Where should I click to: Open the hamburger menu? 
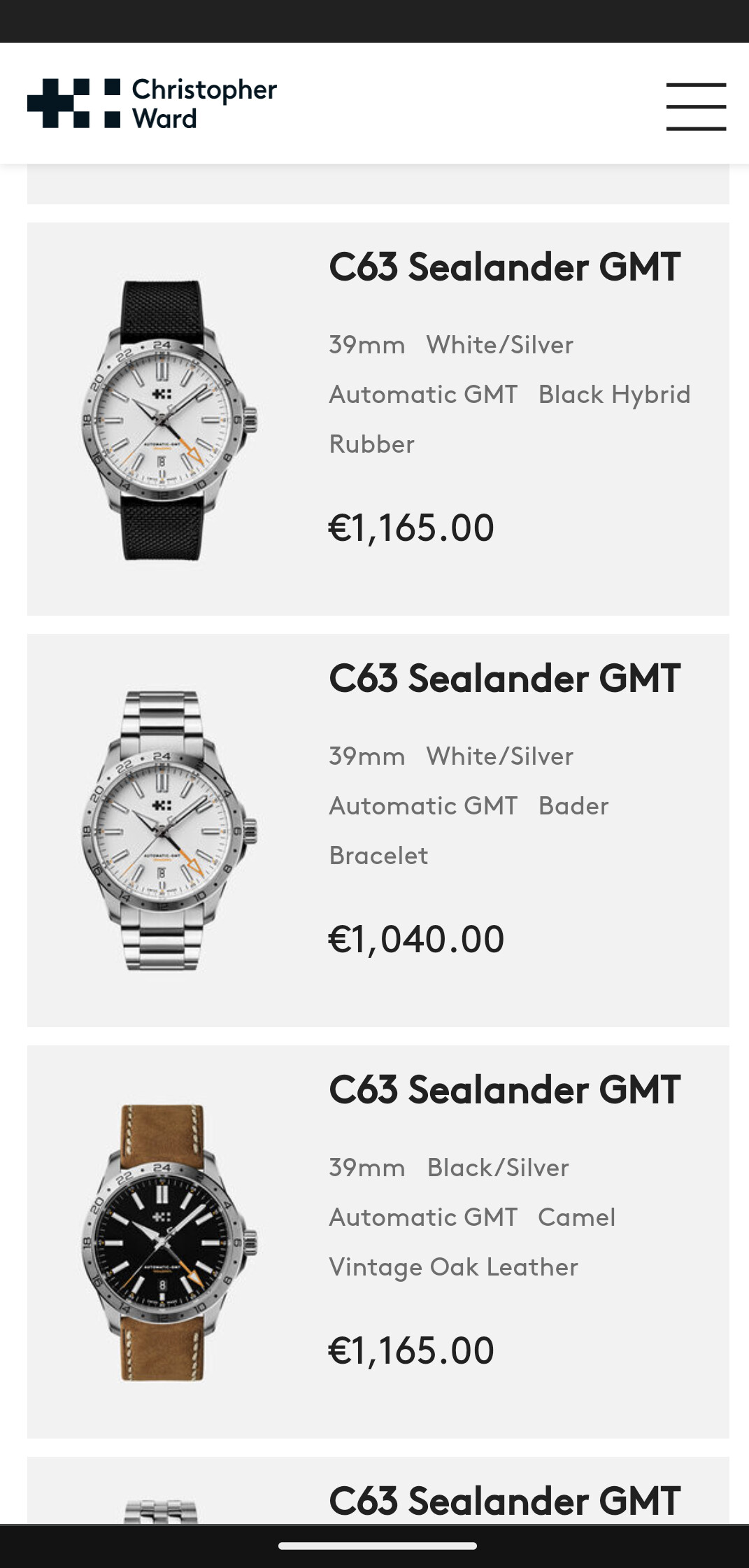(696, 106)
